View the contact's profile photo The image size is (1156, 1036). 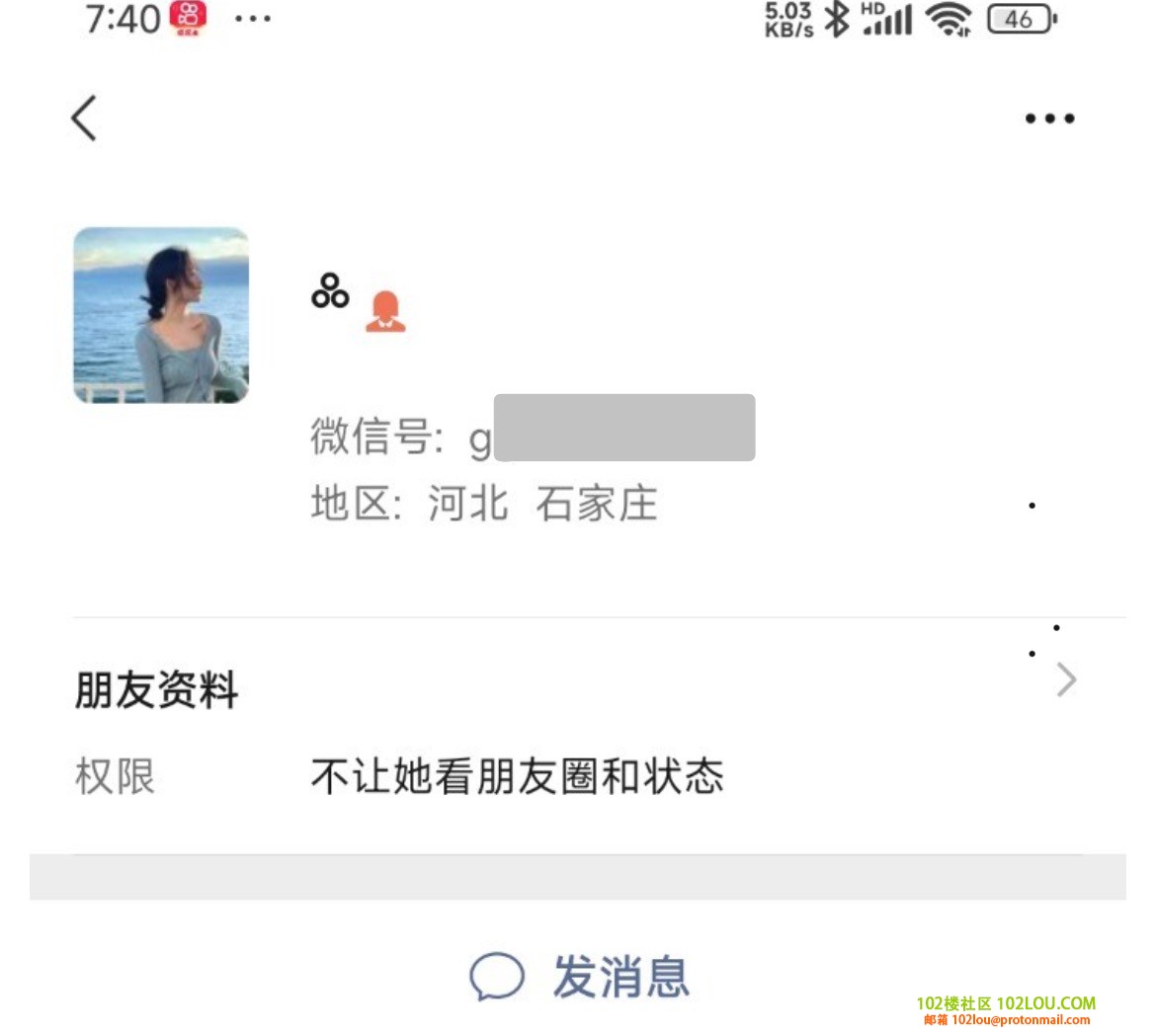click(x=161, y=315)
